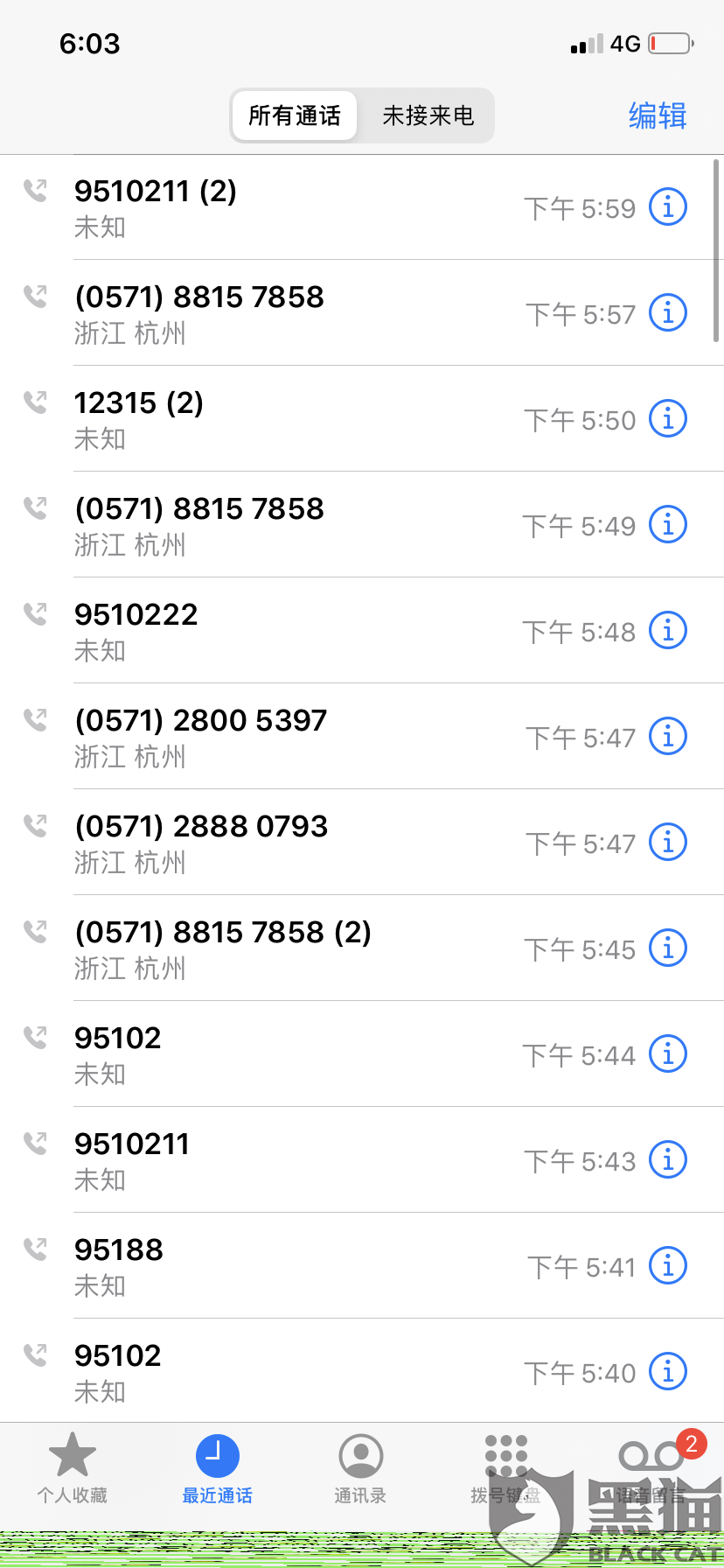
Task: Open the 拨号键盘 keypad tab
Action: 505,1469
